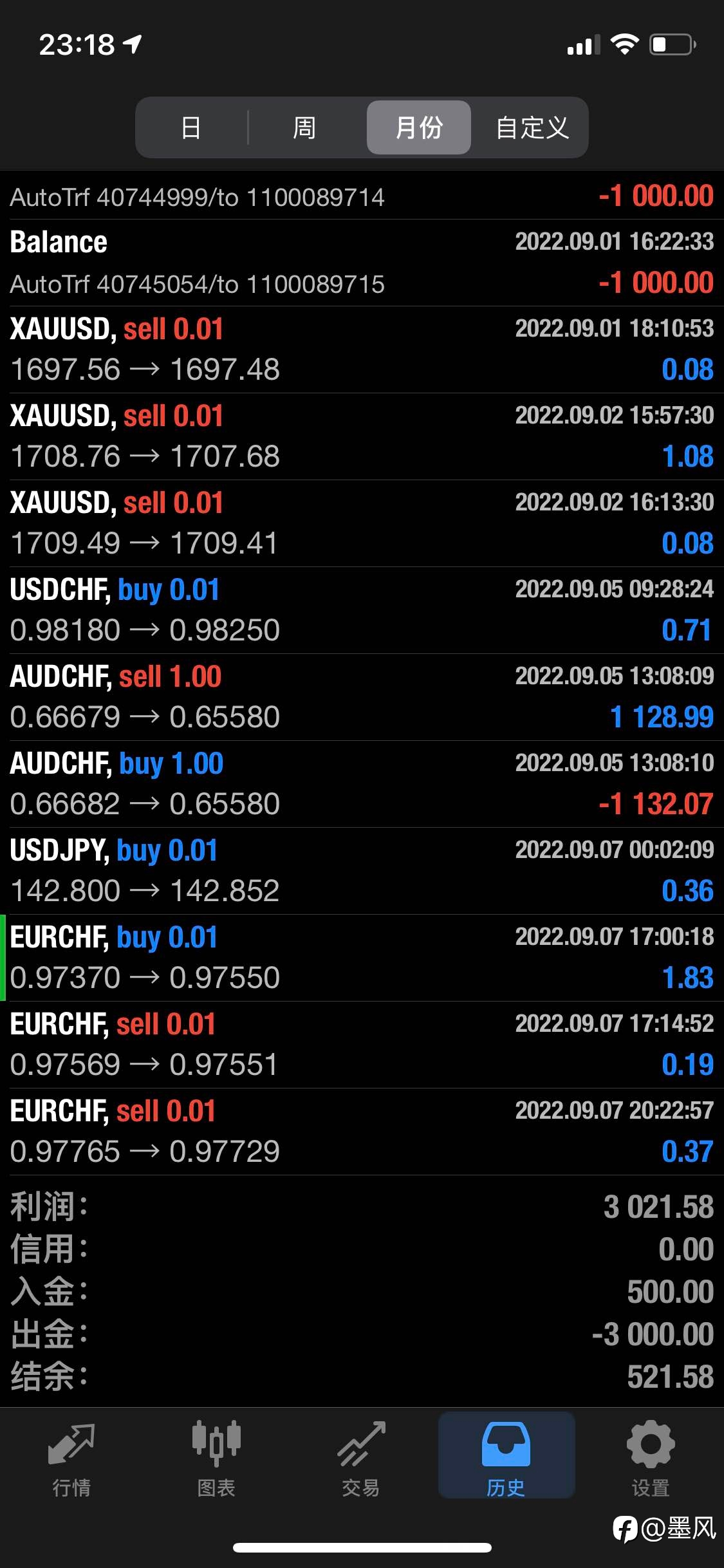Choose the 自定义 custom period option
The width and height of the screenshot is (724, 1568).
(532, 127)
